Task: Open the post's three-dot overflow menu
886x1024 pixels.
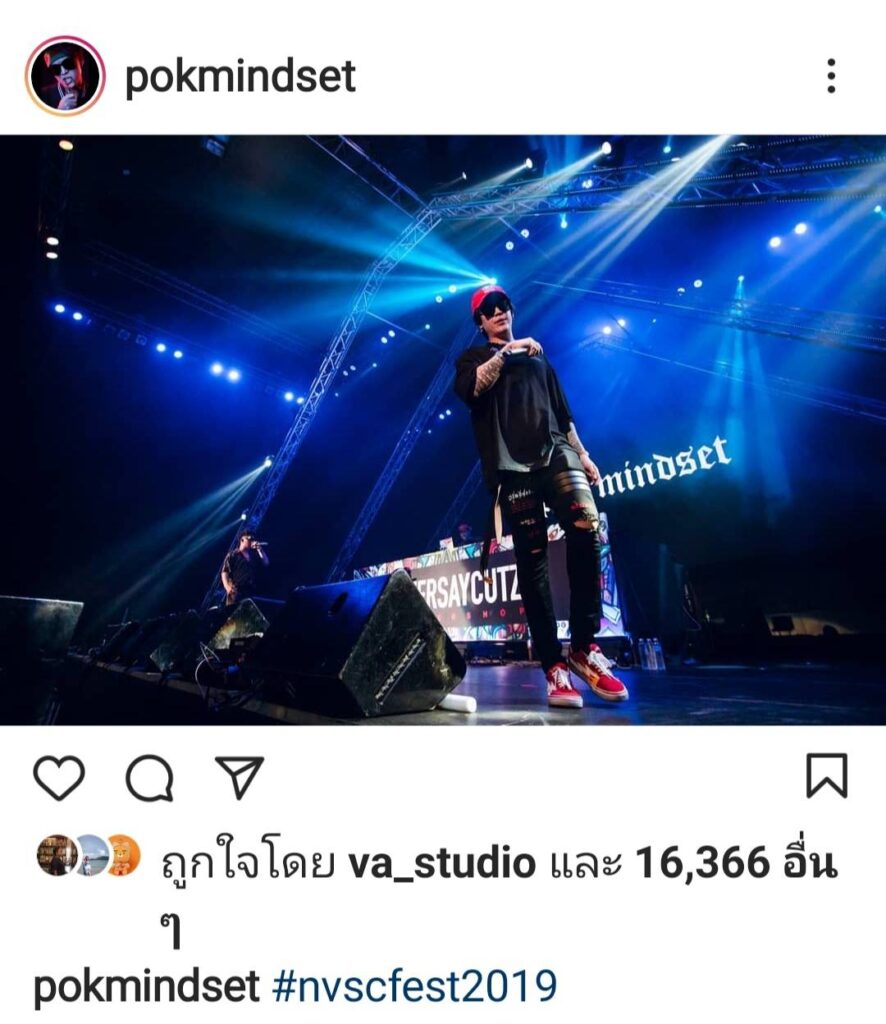Action: click(x=830, y=76)
